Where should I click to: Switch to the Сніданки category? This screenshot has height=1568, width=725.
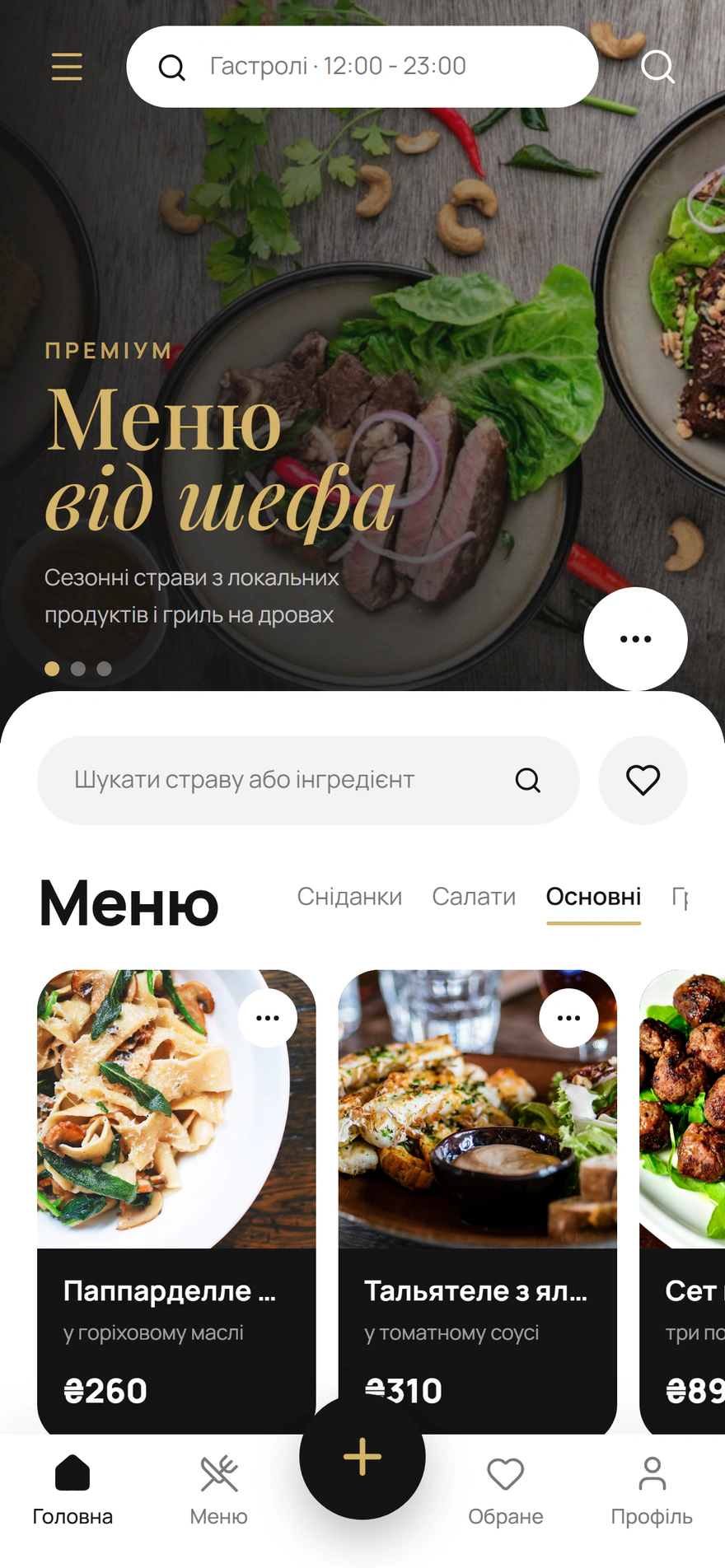pyautogui.click(x=349, y=897)
